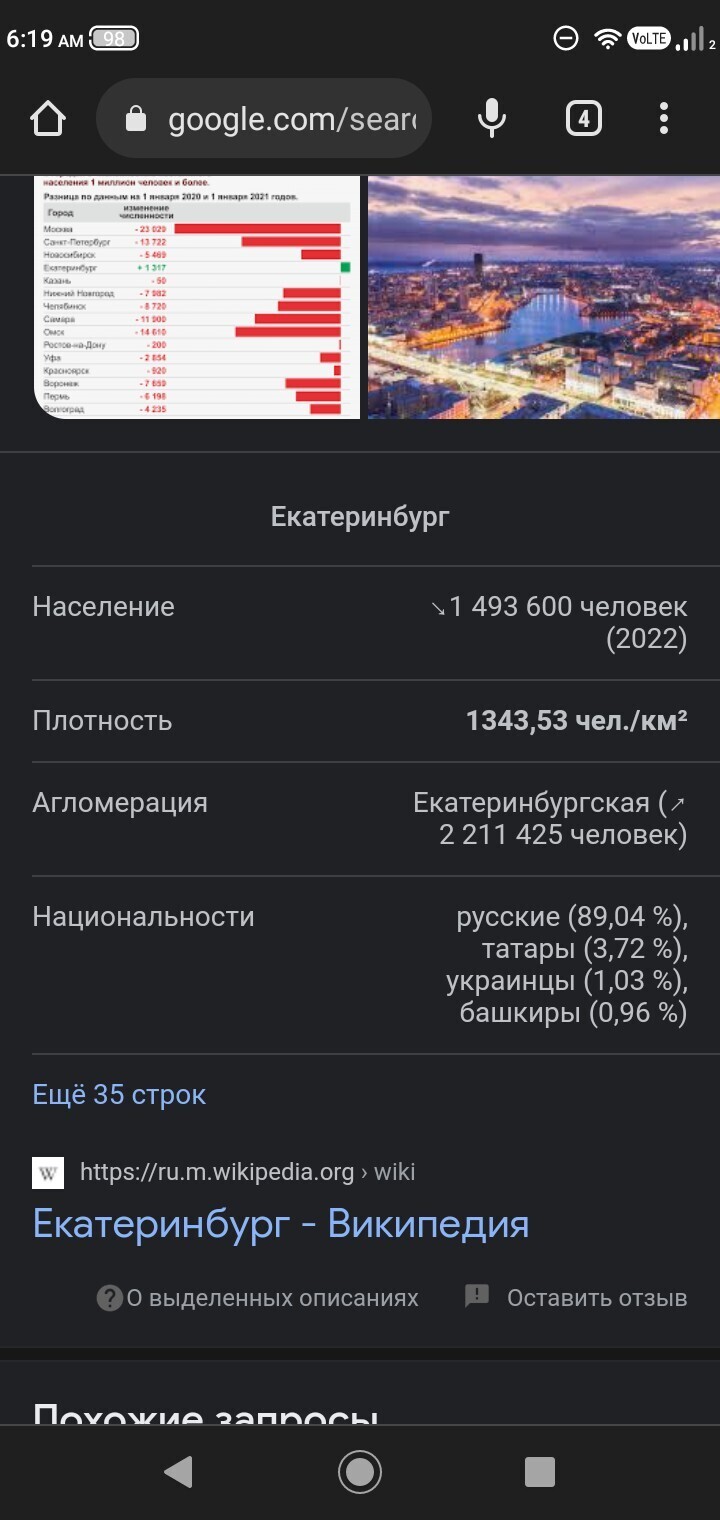Tap "Оставить отзыв" to send feedback
Screen dimensions: 720x1520
point(576,1298)
